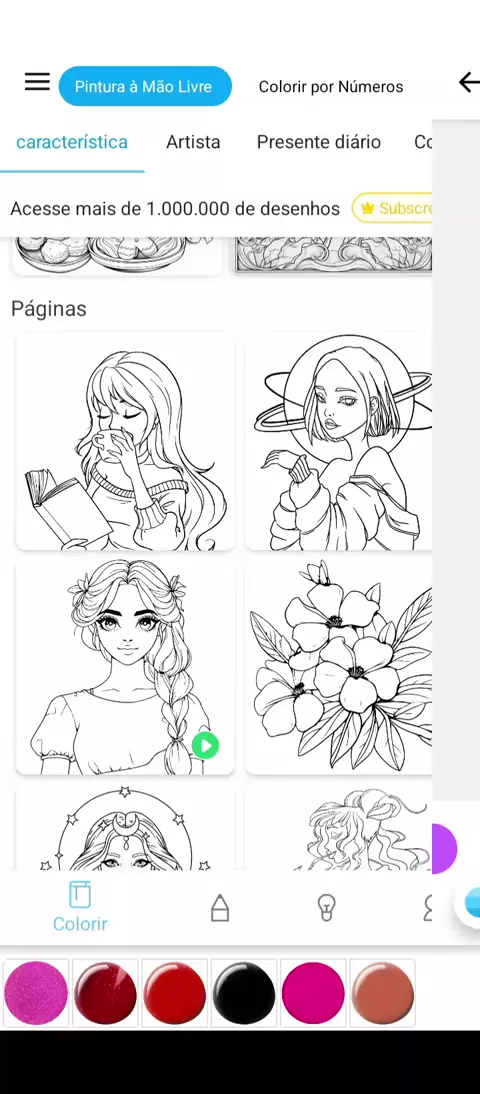Choose the magenta color swatch
The image size is (480, 1094).
click(313, 993)
